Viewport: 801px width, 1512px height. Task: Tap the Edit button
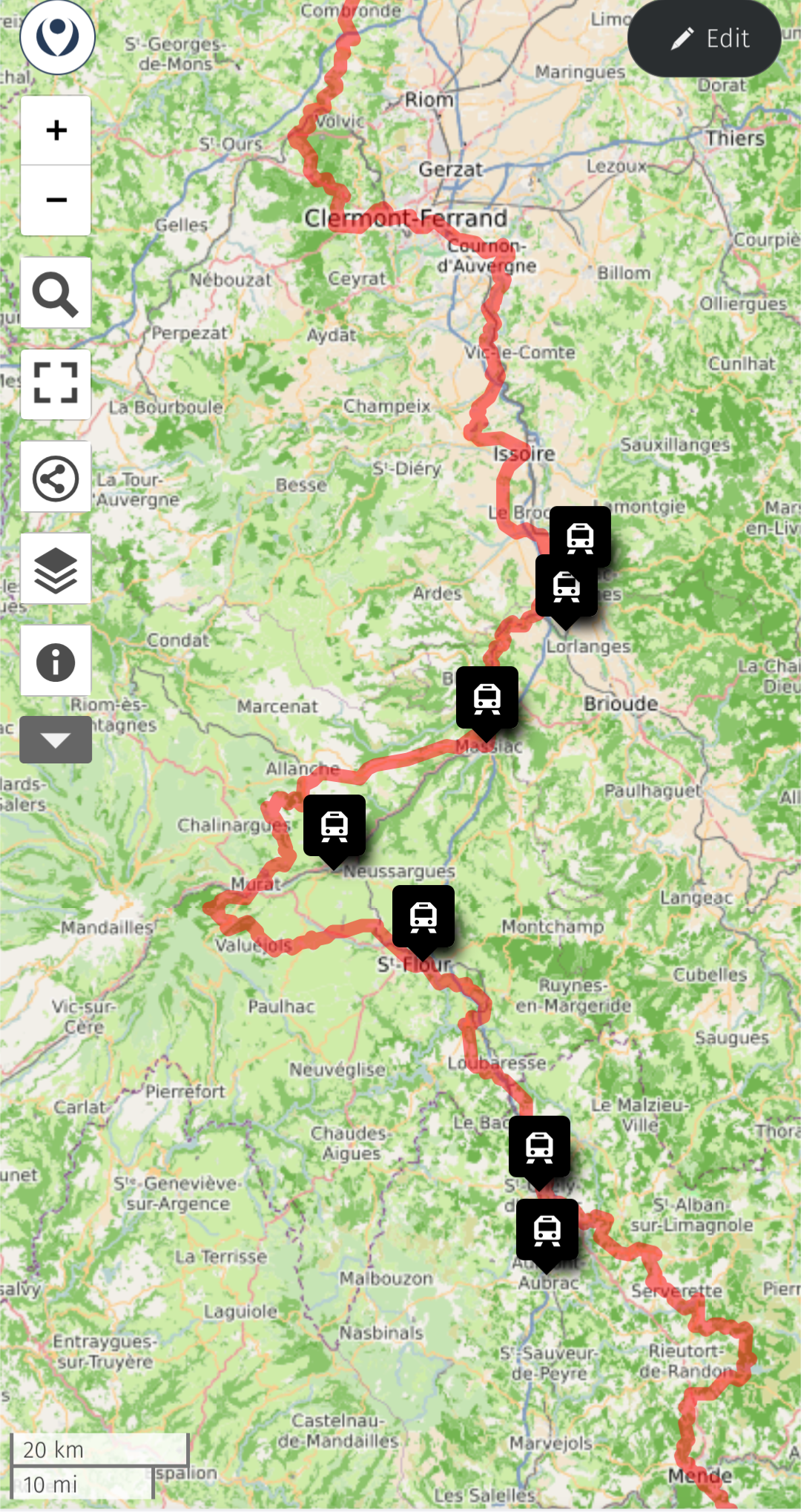pos(704,39)
